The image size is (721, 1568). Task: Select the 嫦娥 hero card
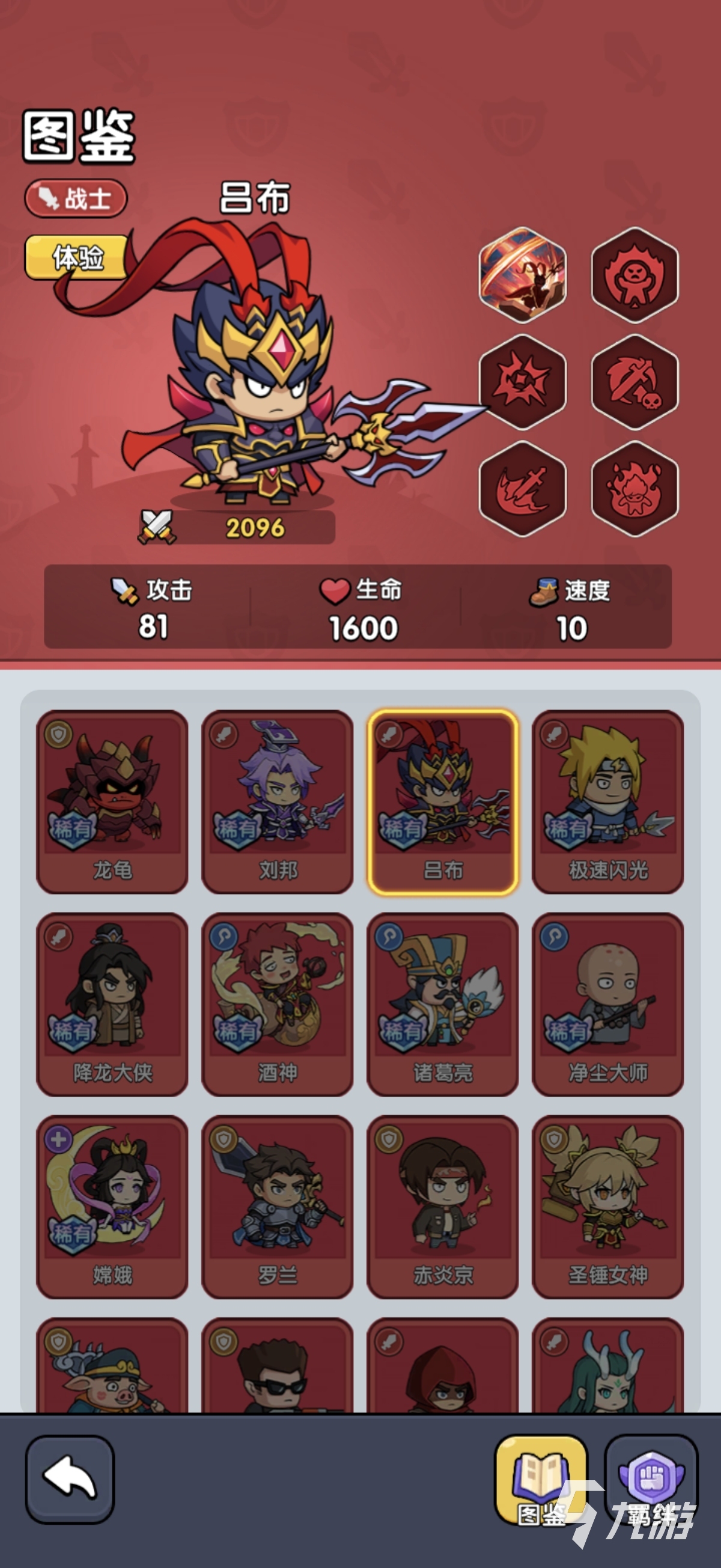click(112, 1207)
